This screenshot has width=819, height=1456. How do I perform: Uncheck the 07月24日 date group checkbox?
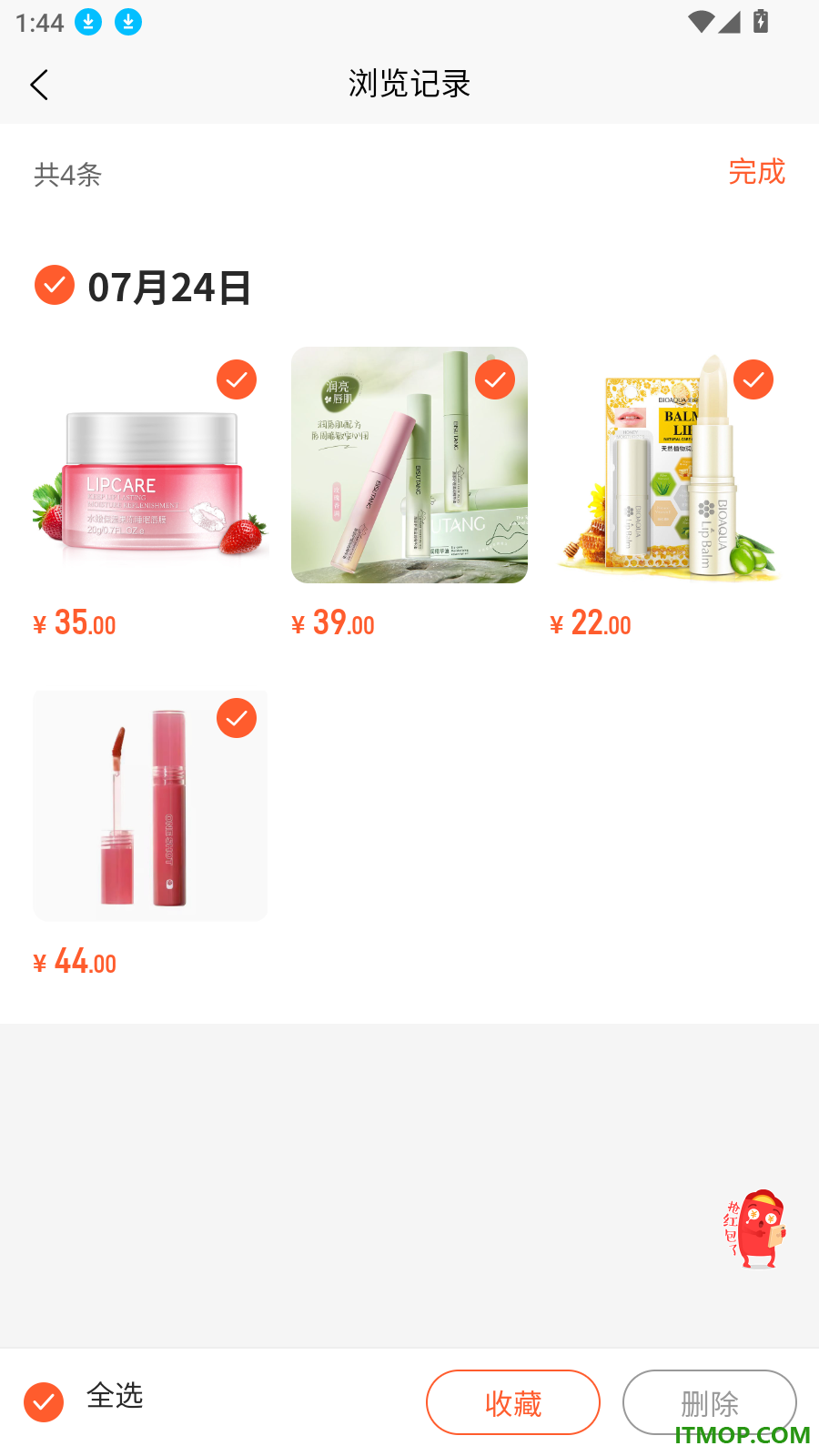pyautogui.click(x=55, y=286)
